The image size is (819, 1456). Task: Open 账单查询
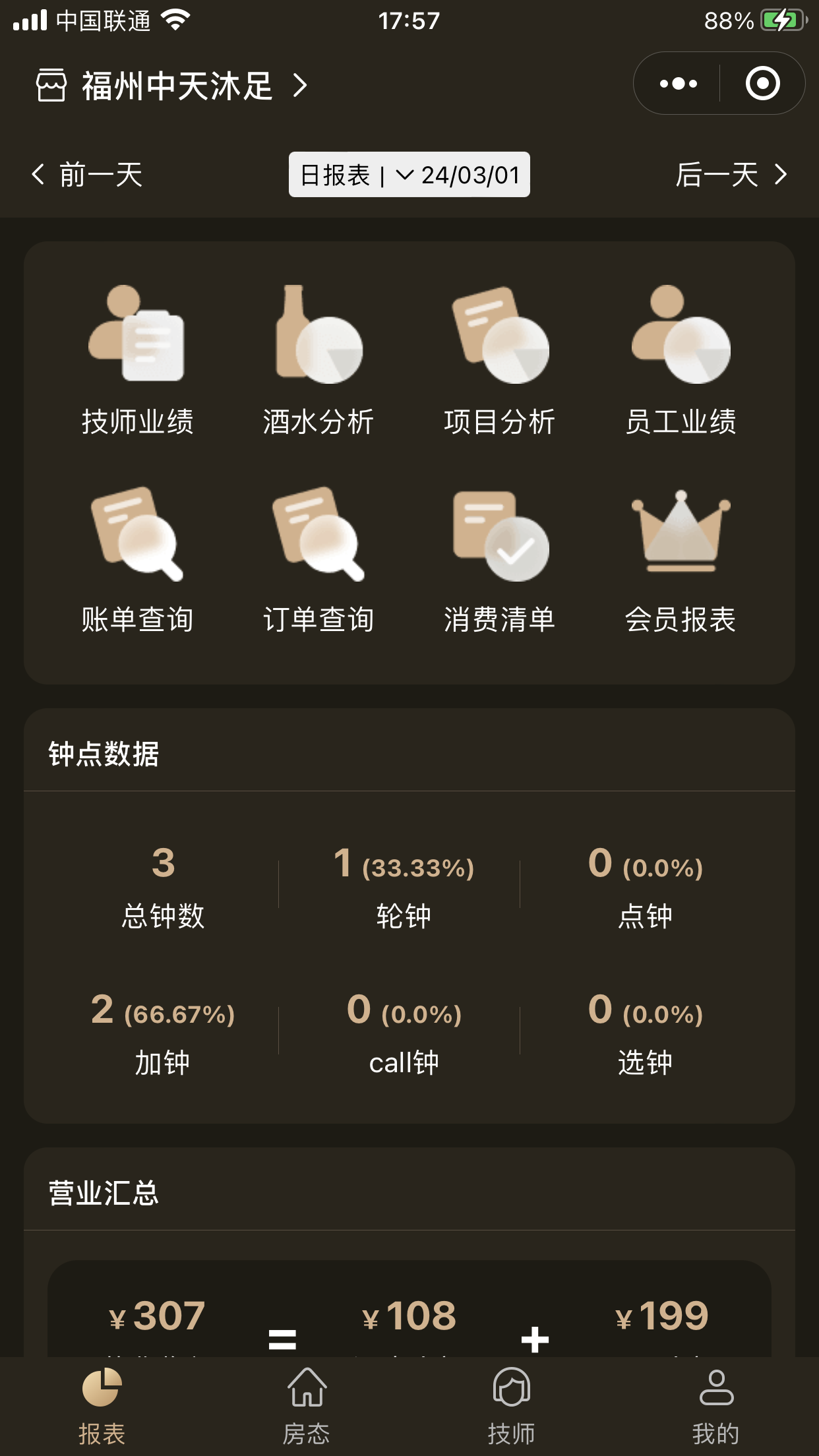(x=137, y=561)
